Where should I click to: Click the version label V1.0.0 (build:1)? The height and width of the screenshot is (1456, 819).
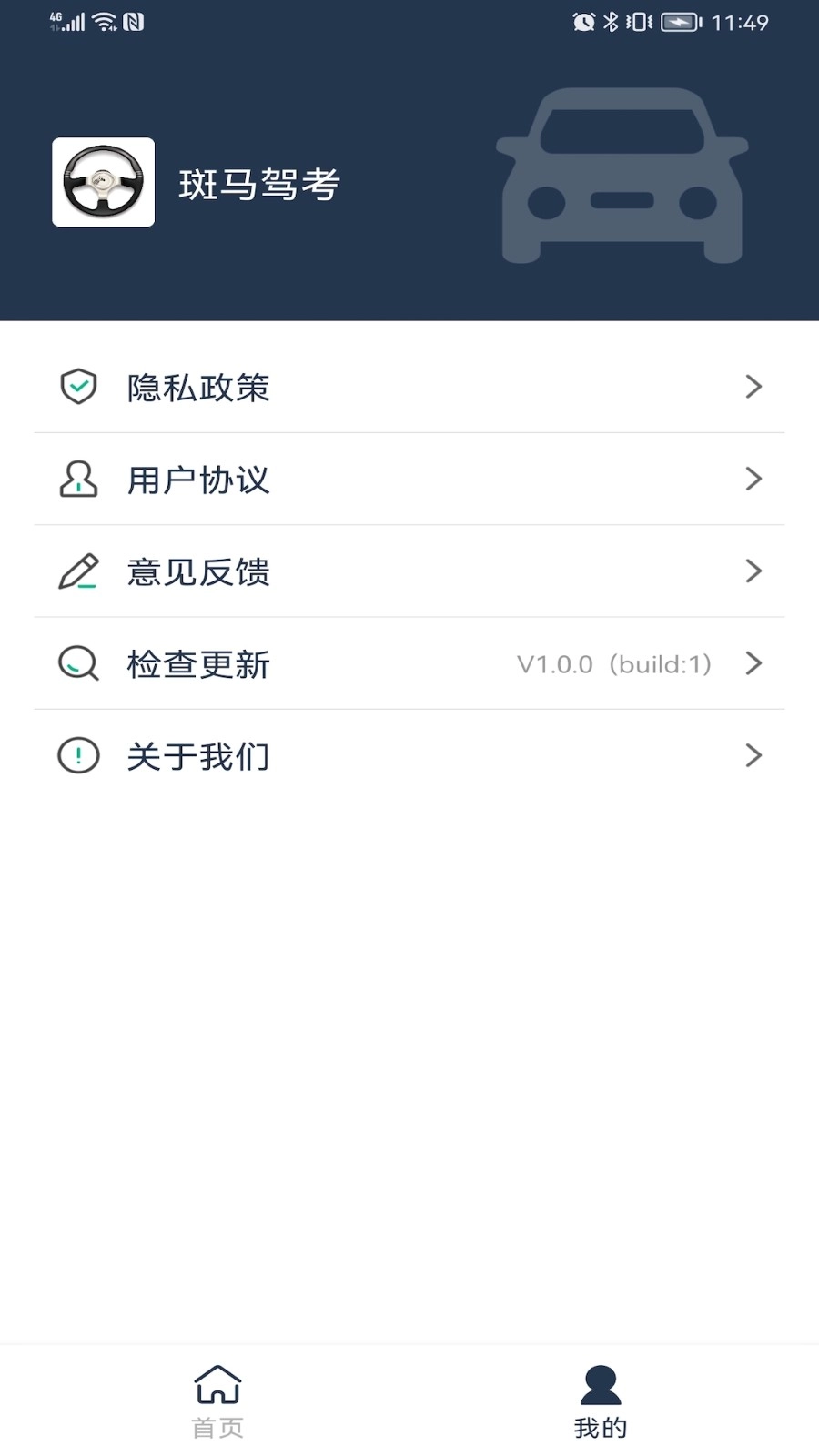(614, 664)
